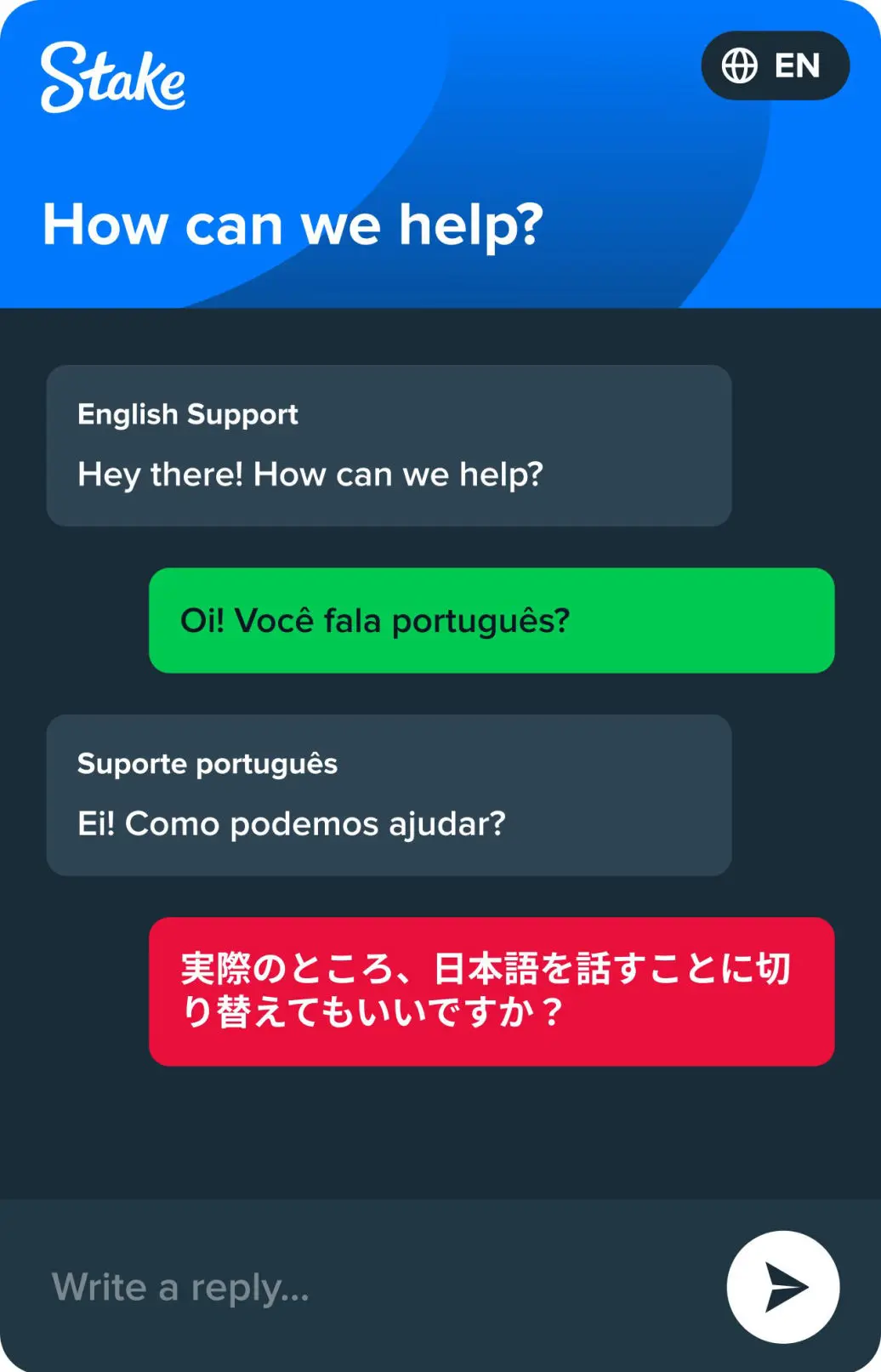Viewport: 881px width, 1372px height.
Task: Select the English Support label text
Action: (x=188, y=414)
